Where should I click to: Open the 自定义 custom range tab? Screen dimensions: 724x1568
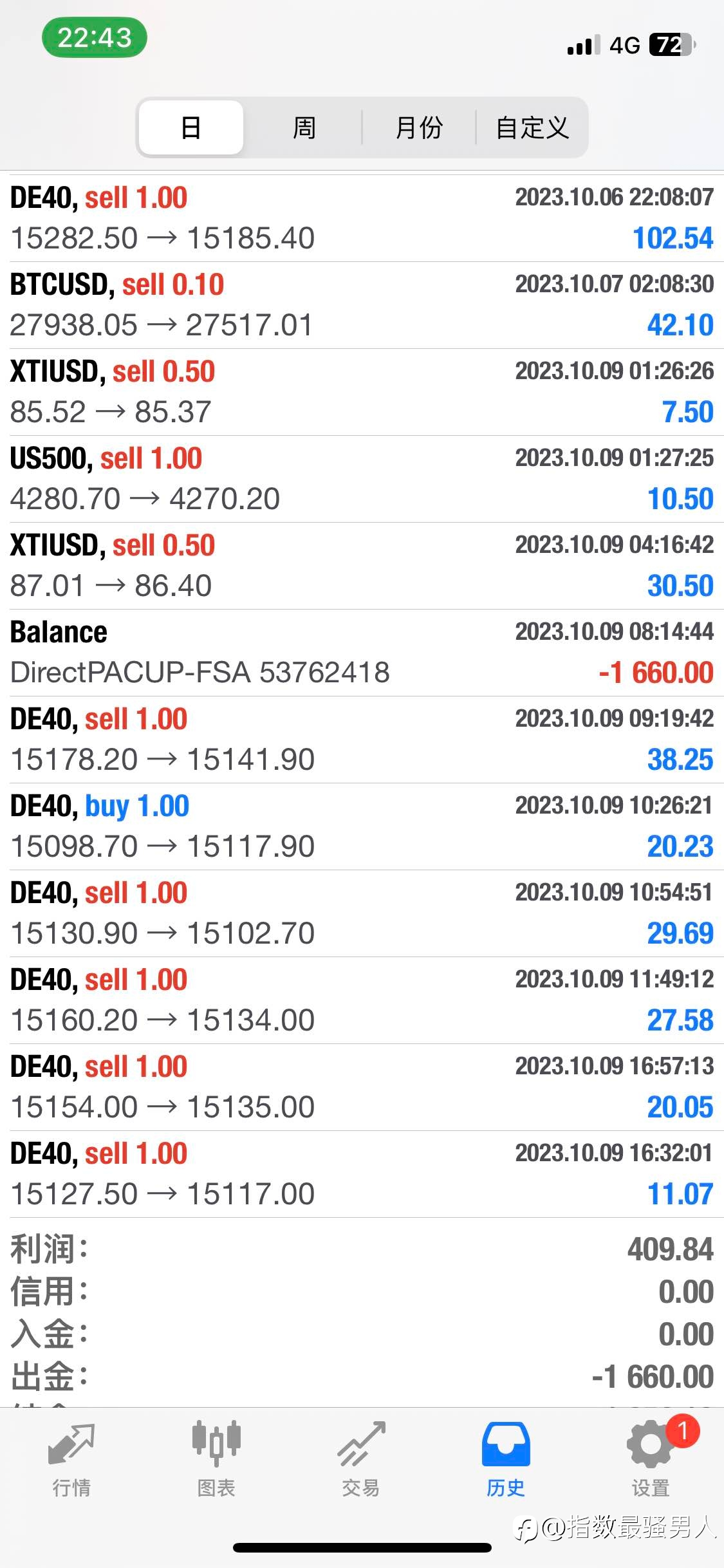pyautogui.click(x=532, y=127)
